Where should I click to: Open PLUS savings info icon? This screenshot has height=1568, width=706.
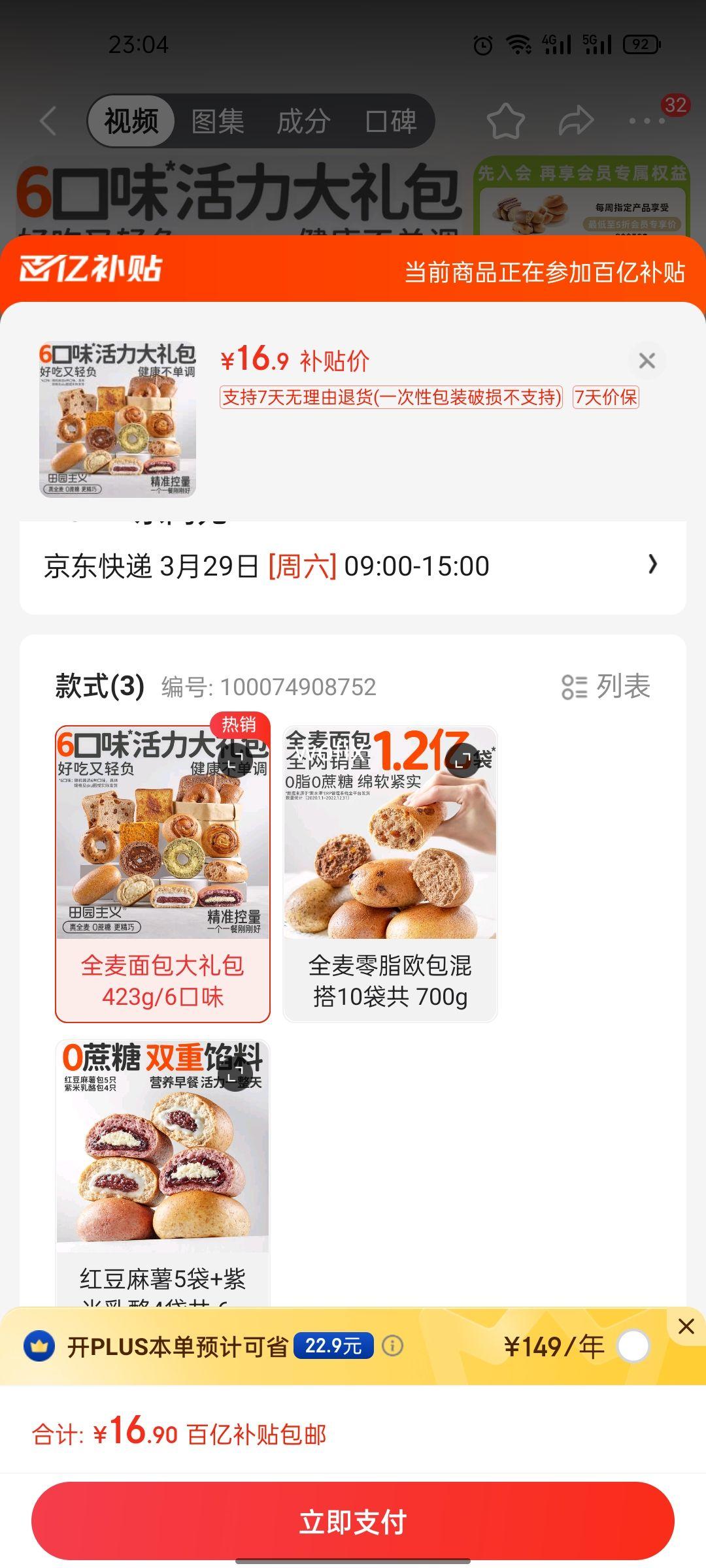(392, 1346)
